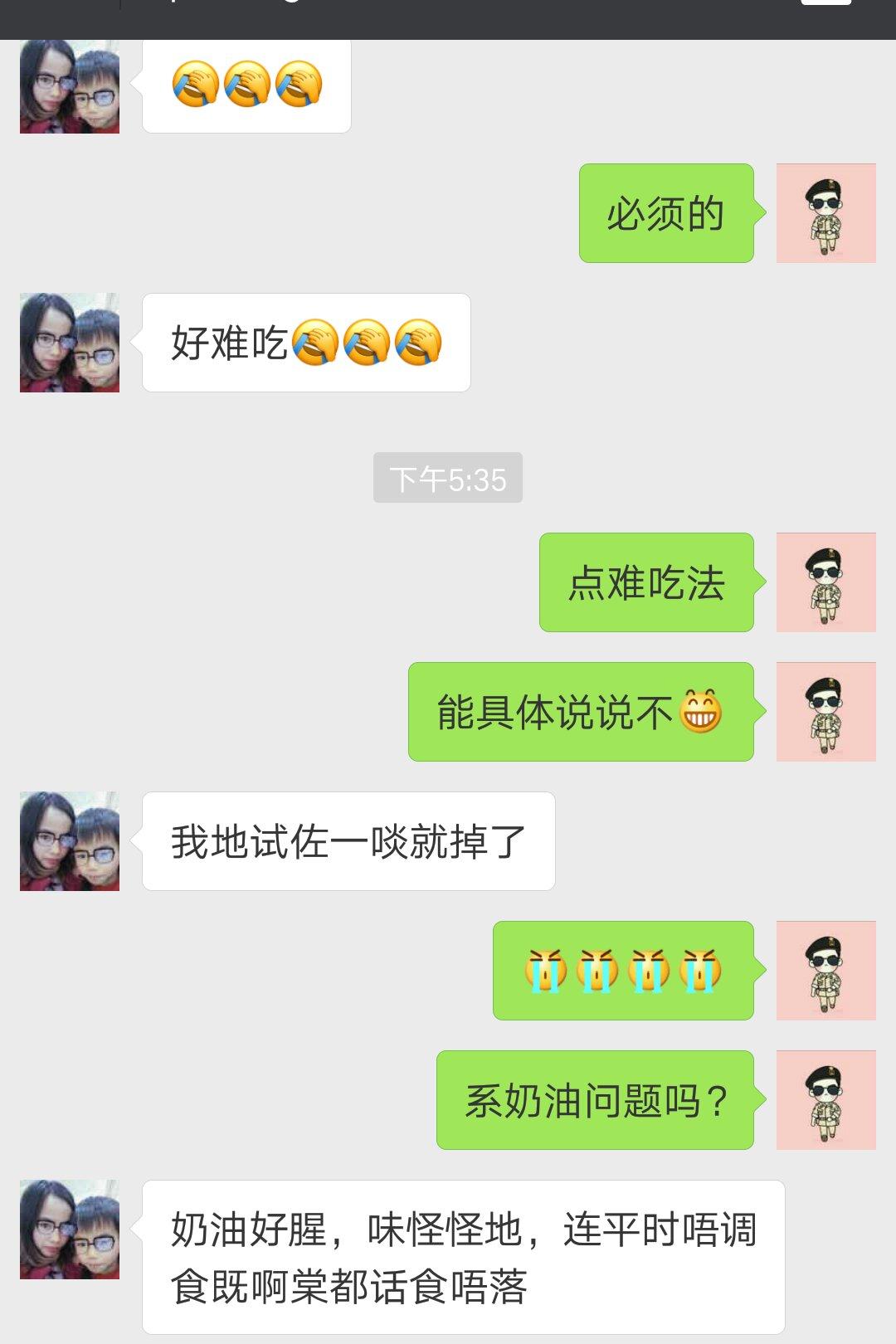View profile from avatar beside "我地试佐一啖就掉了"
896x1344 pixels.
click(x=70, y=841)
